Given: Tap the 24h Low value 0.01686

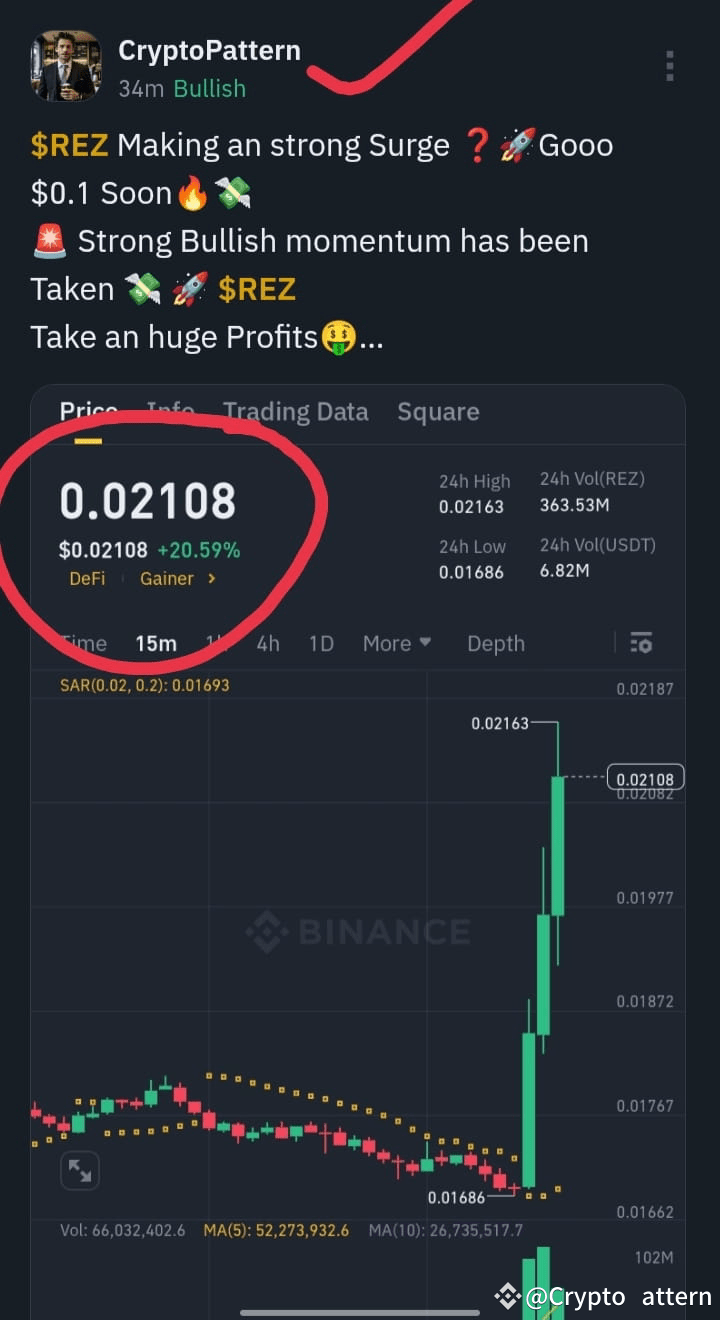Looking at the screenshot, I should pos(473,573).
